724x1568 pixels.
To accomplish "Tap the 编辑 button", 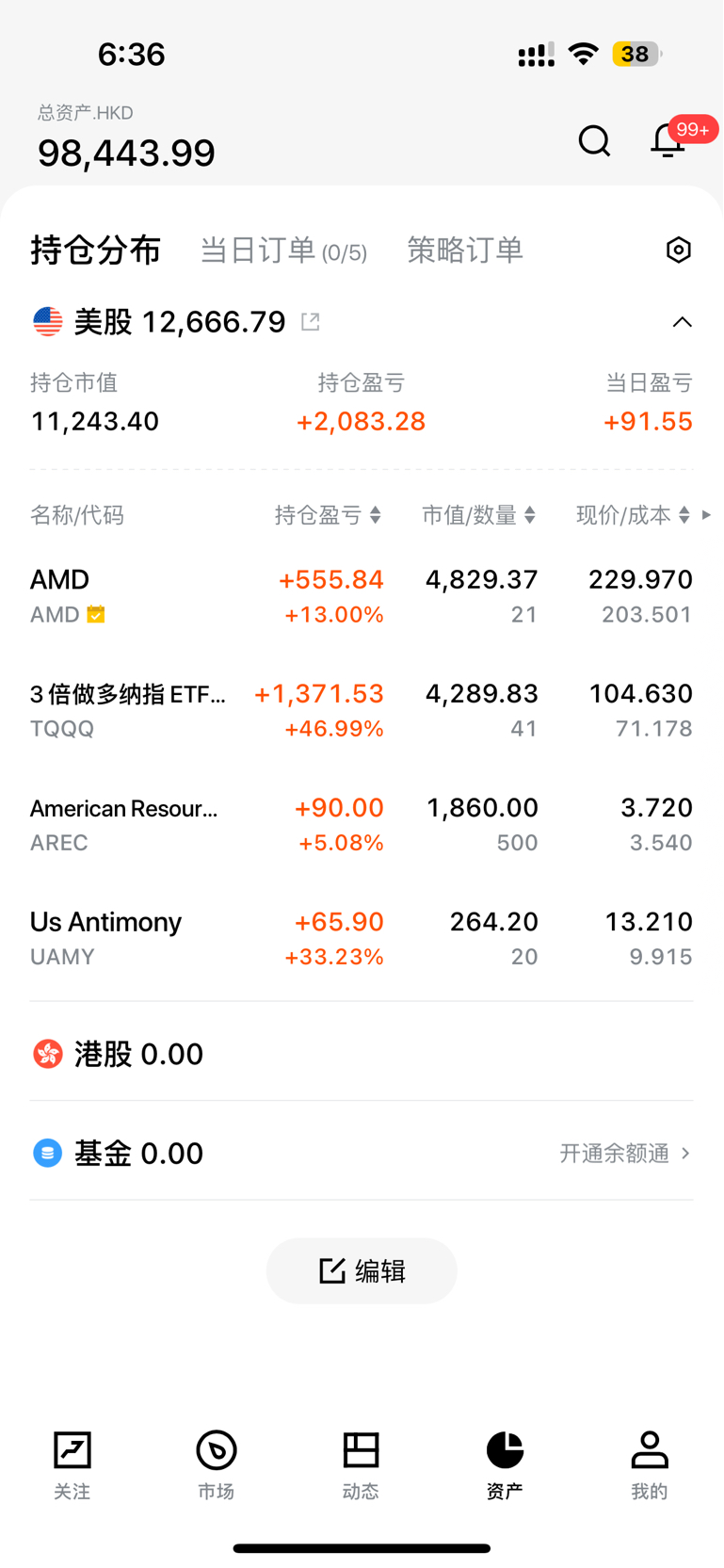I will (362, 1271).
